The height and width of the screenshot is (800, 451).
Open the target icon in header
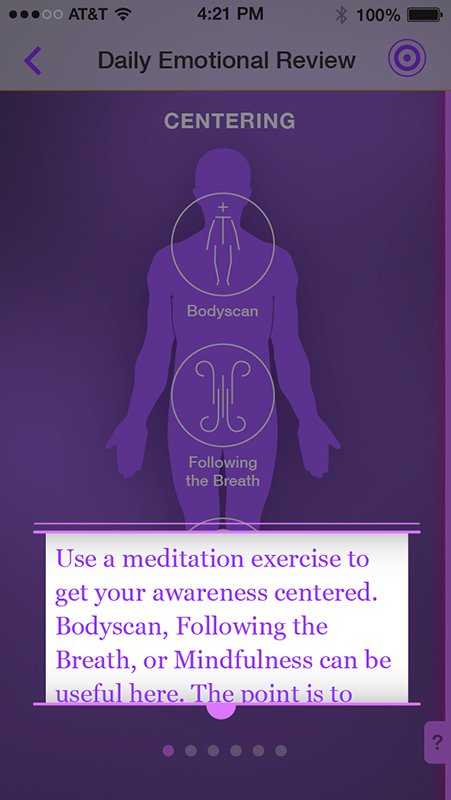pyautogui.click(x=407, y=59)
